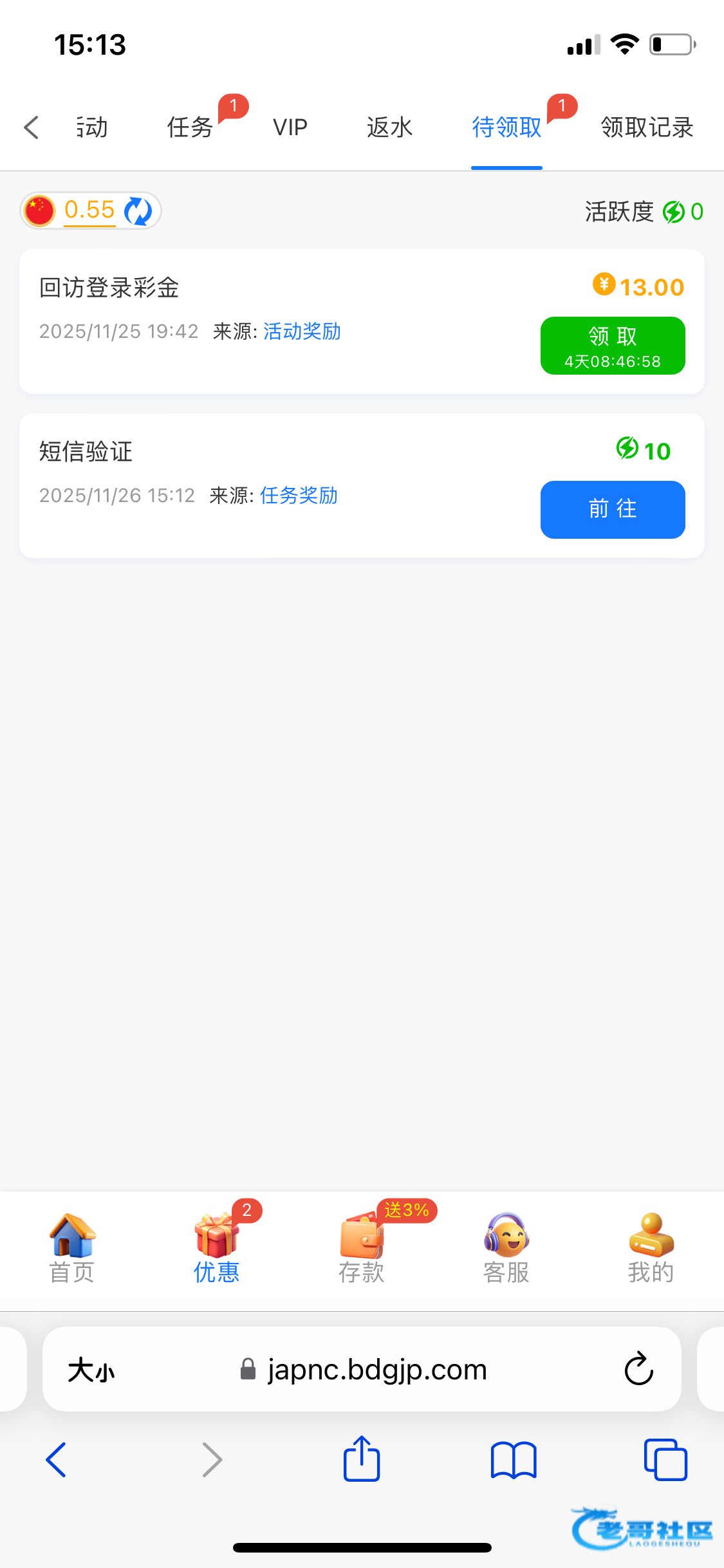Viewport: 724px width, 1568px height.
Task: Claim the 回访登录彩金 reward with 领取
Action: click(x=612, y=346)
